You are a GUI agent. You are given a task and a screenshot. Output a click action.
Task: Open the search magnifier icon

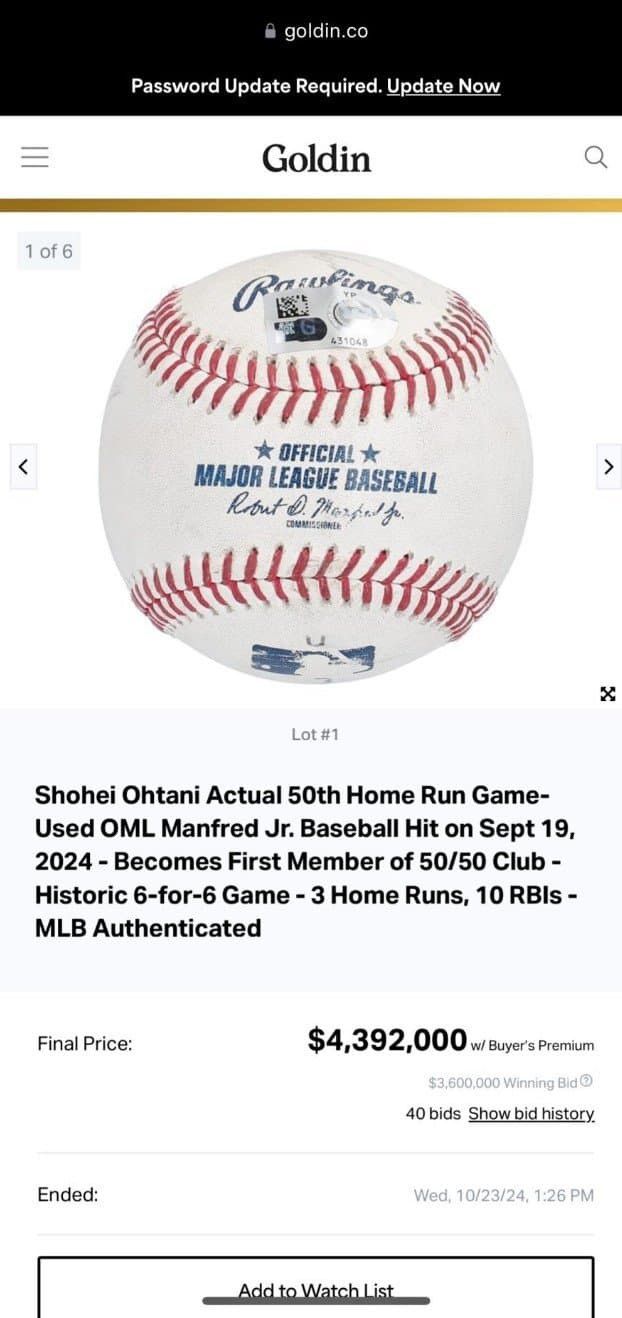(x=596, y=157)
